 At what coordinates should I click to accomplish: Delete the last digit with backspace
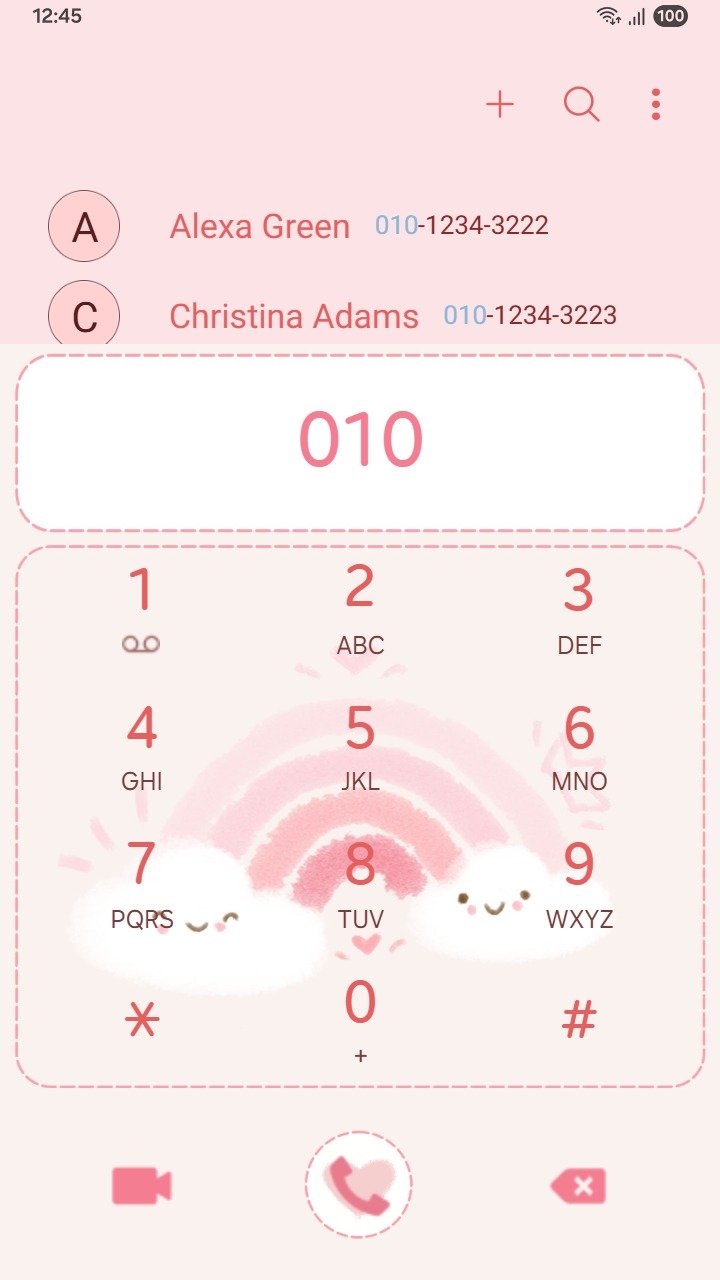coord(578,1187)
